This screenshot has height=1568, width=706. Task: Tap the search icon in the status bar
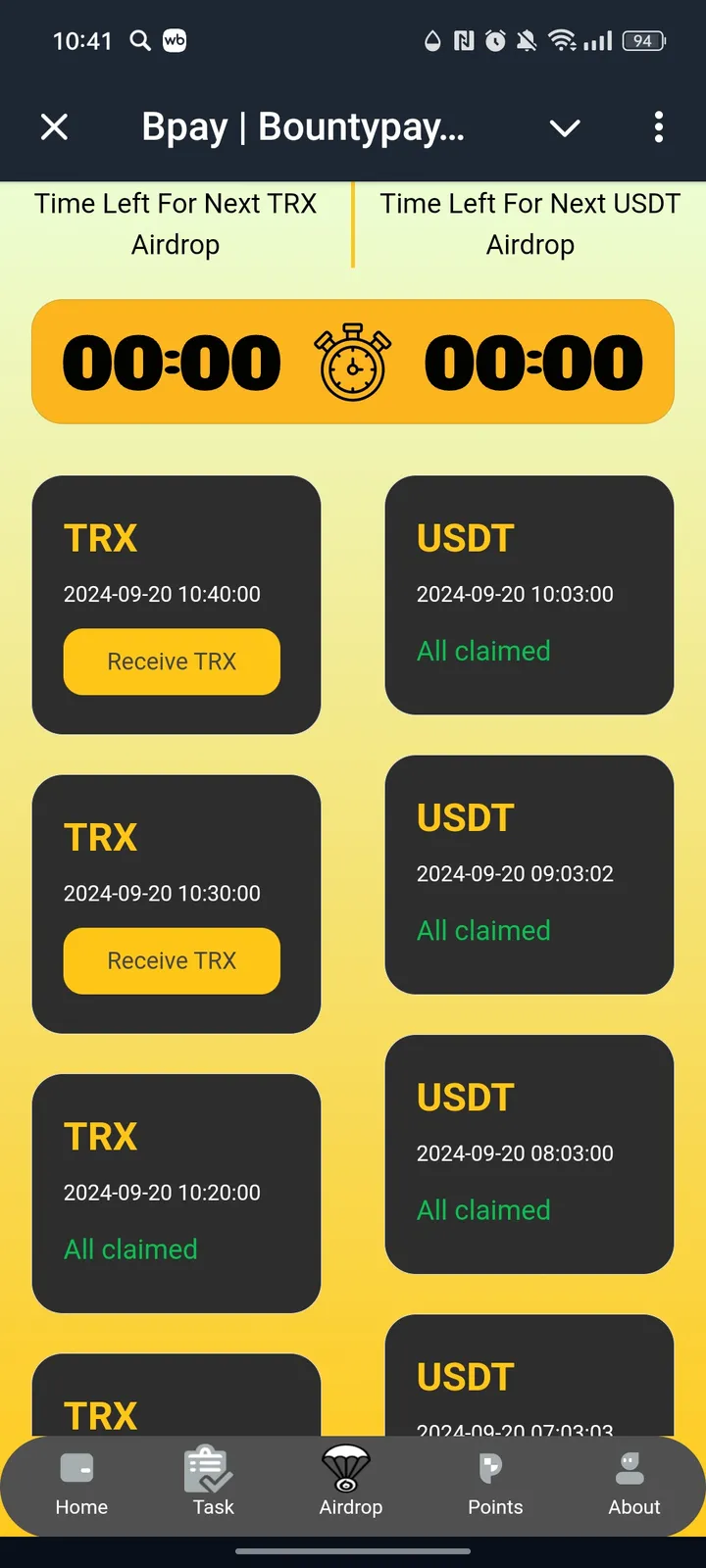click(x=139, y=41)
